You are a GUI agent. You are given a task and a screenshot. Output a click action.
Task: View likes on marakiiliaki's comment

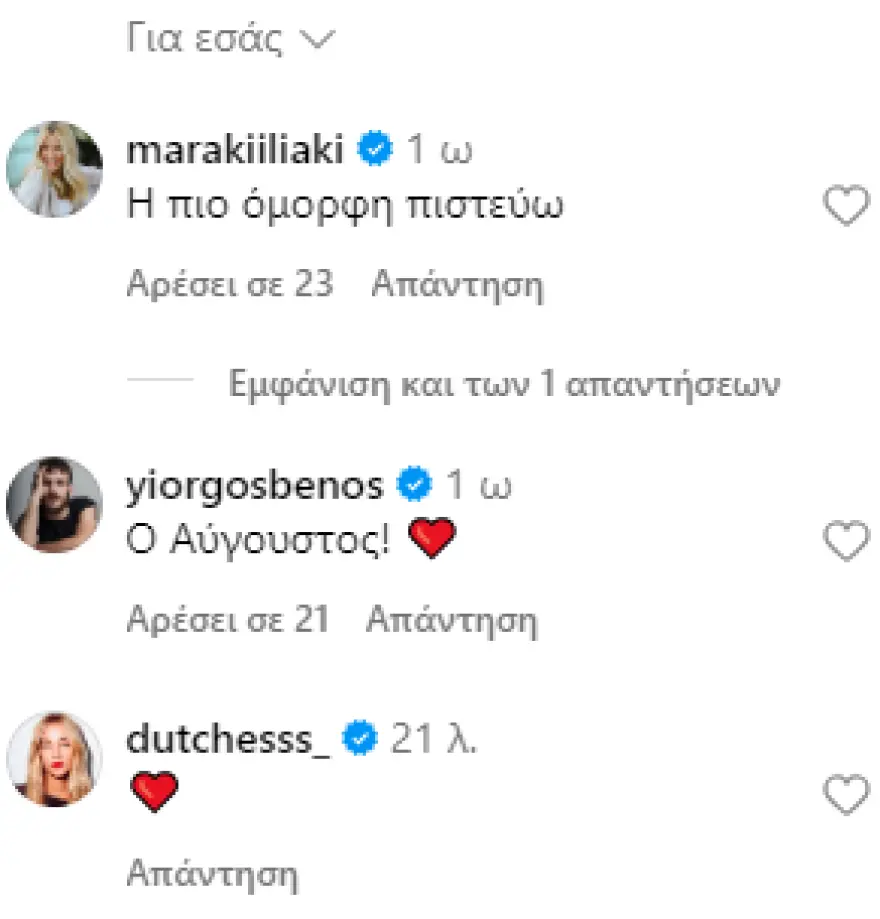pos(230,284)
